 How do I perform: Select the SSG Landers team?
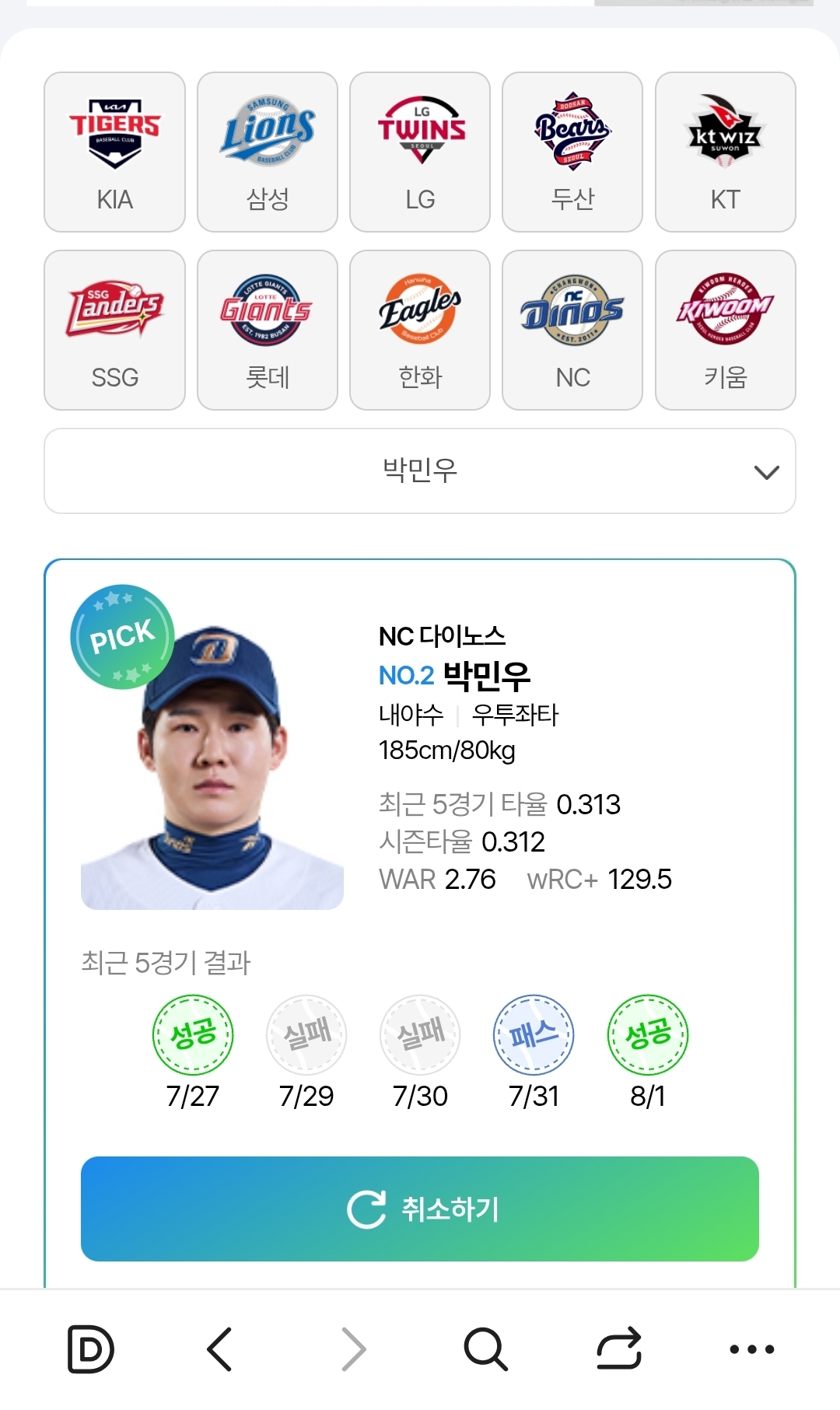pyautogui.click(x=114, y=330)
